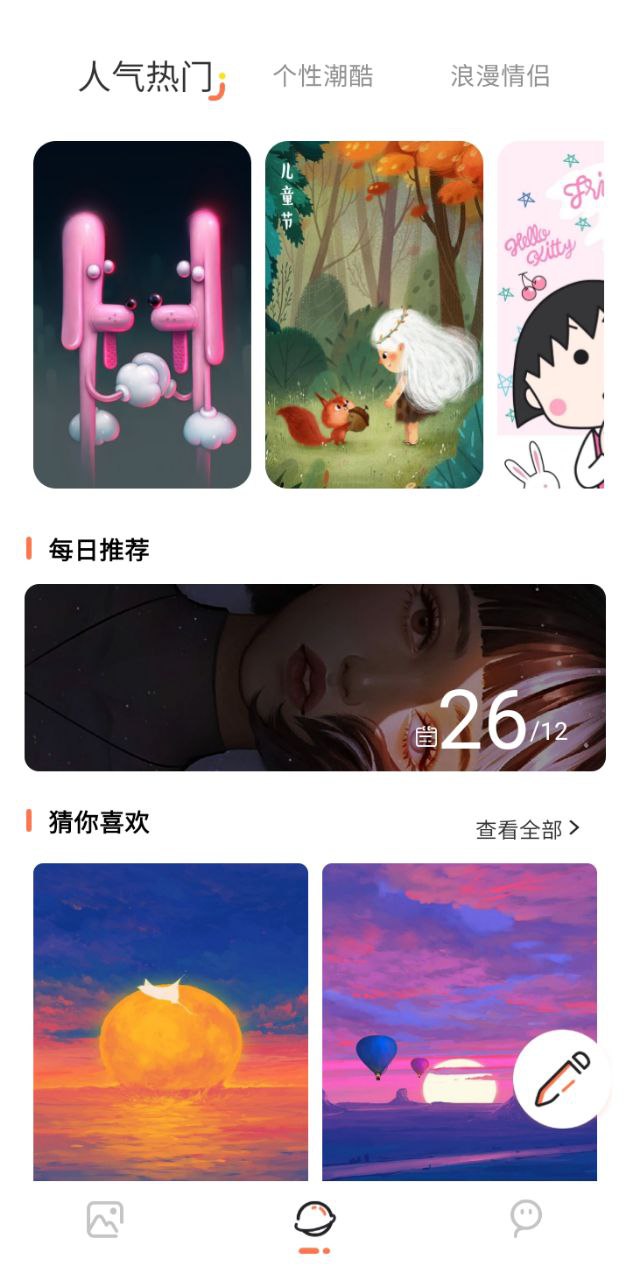This screenshot has height=1280, width=630.
Task: Open the pink dog creatures wallpaper
Action: [x=142, y=314]
